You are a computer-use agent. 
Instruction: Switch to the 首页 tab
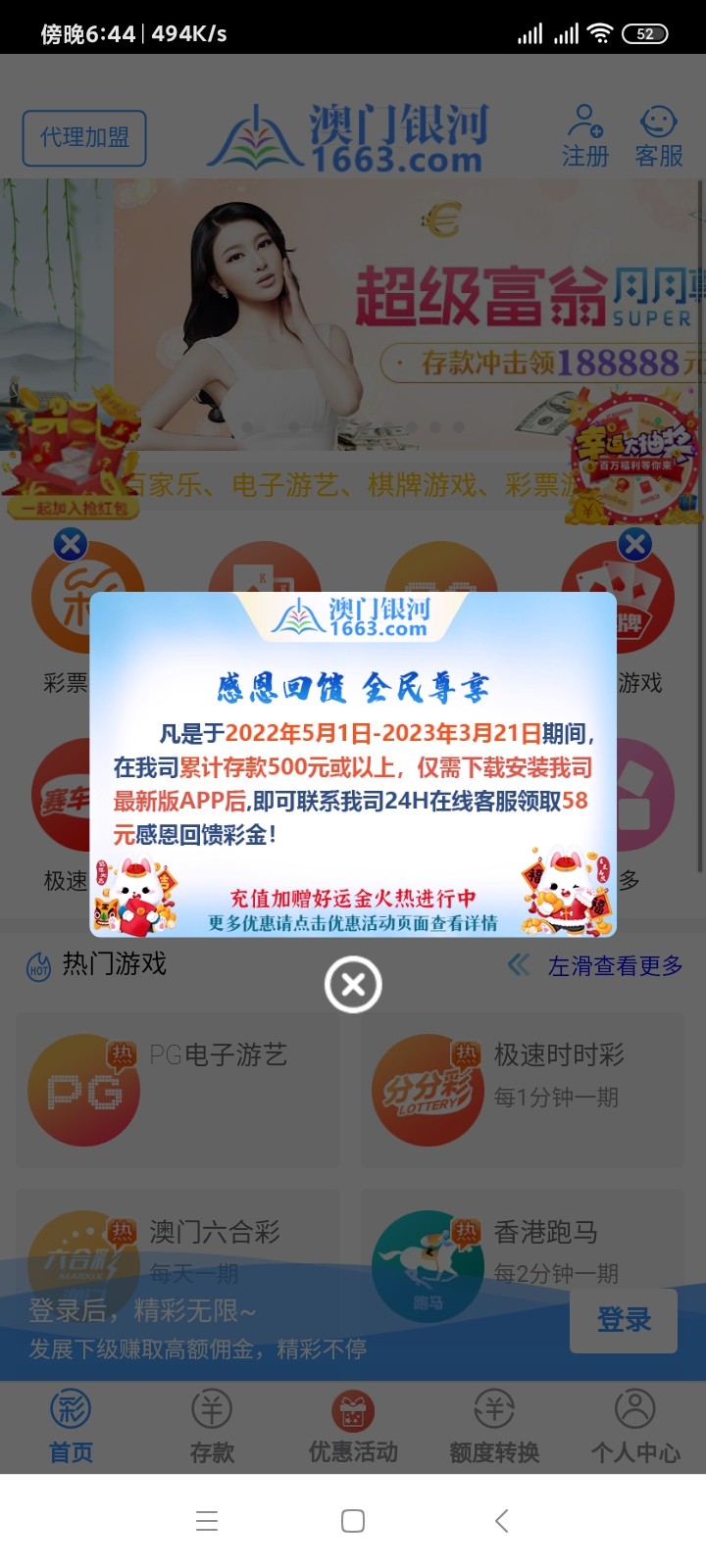(x=71, y=1427)
